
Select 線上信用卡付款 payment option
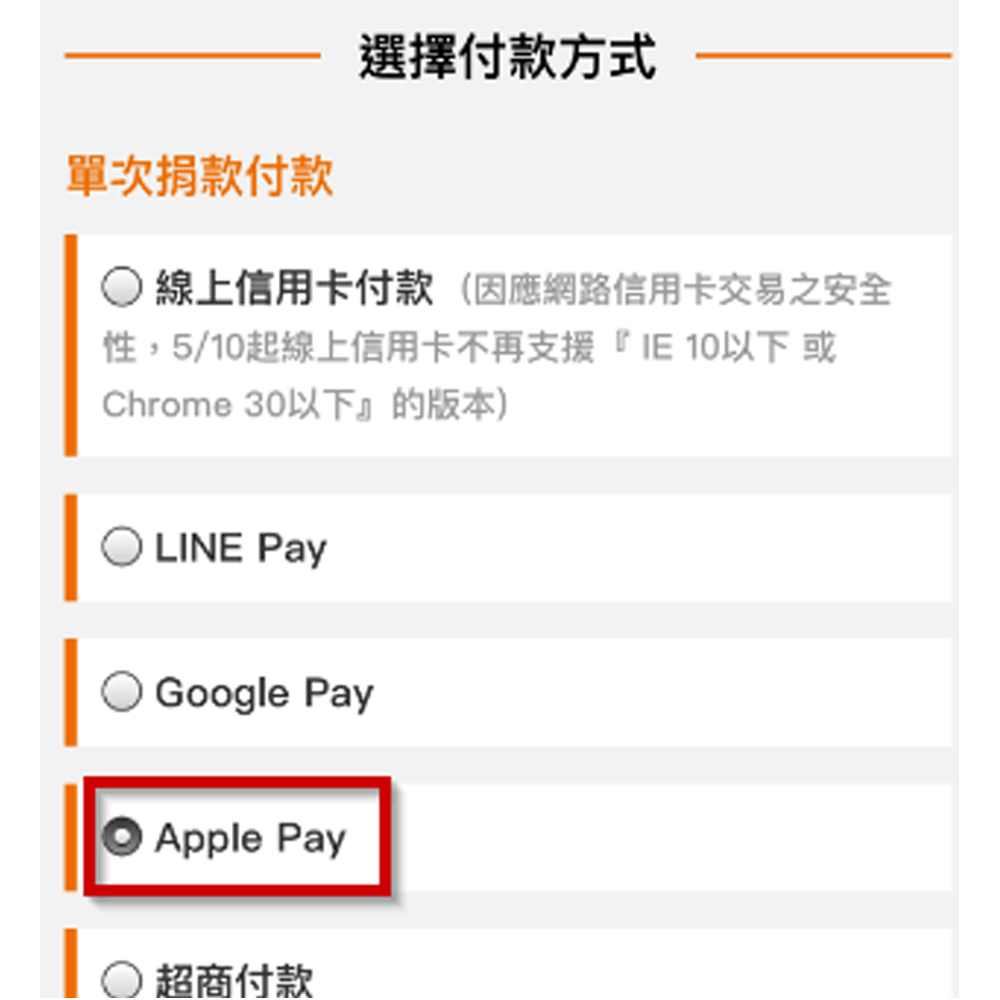pyautogui.click(x=122, y=290)
